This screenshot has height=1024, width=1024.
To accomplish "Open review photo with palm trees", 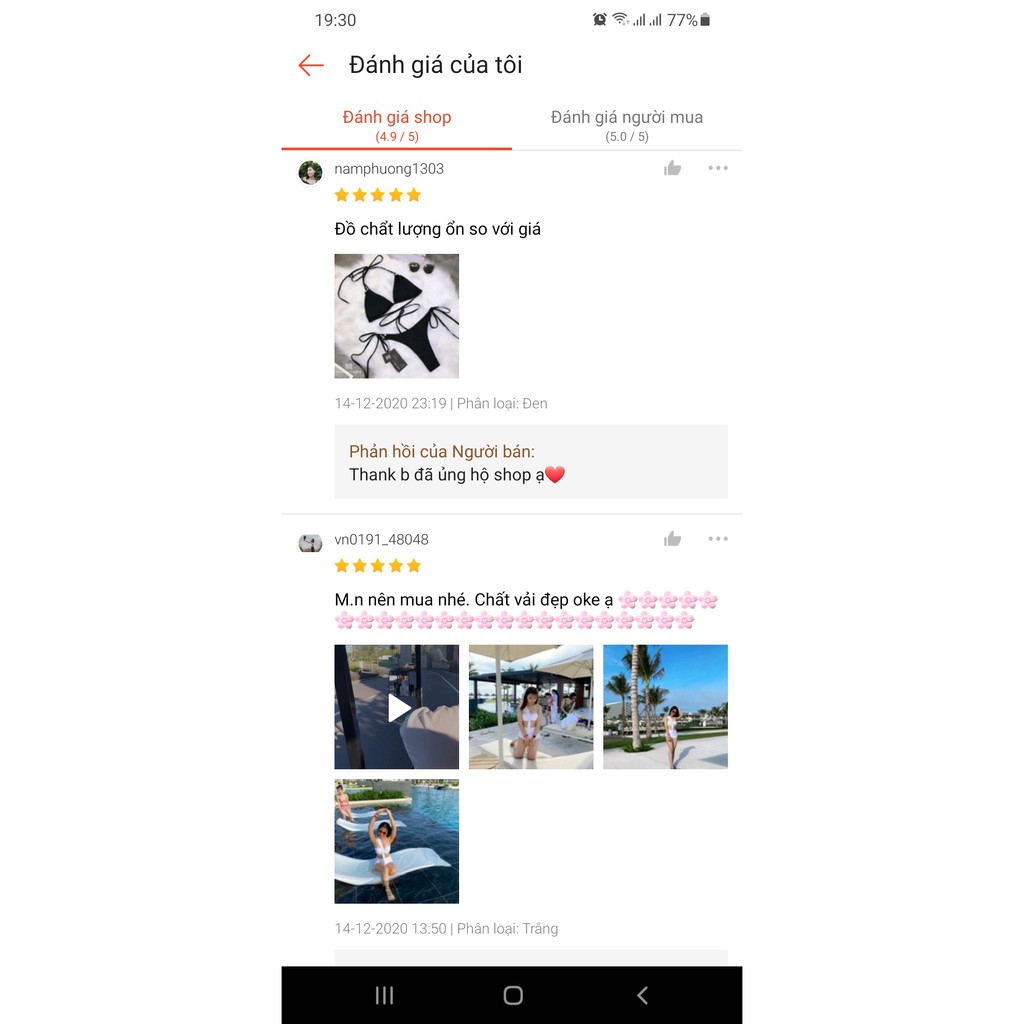I will point(665,707).
